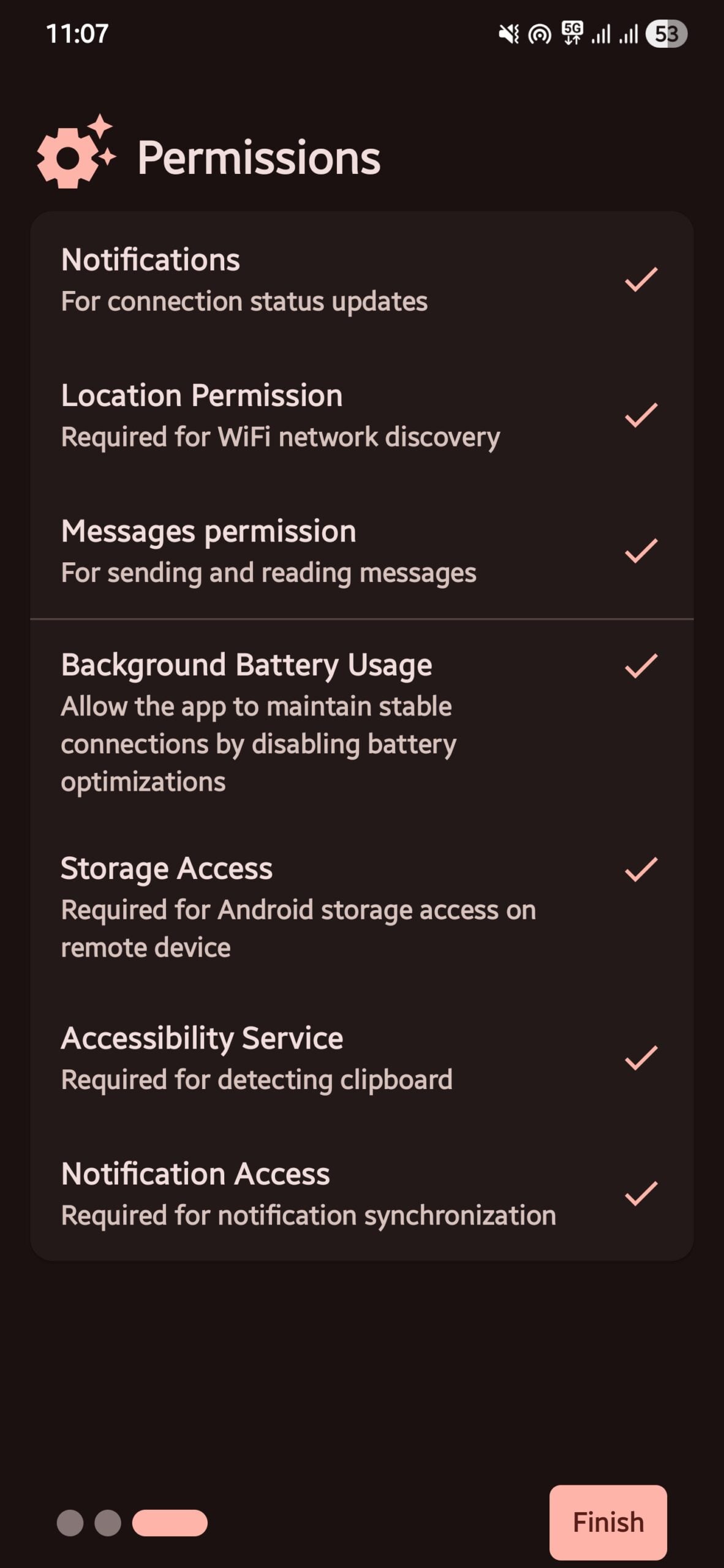
Task: Tap the Notification Access row
Action: [x=361, y=1193]
